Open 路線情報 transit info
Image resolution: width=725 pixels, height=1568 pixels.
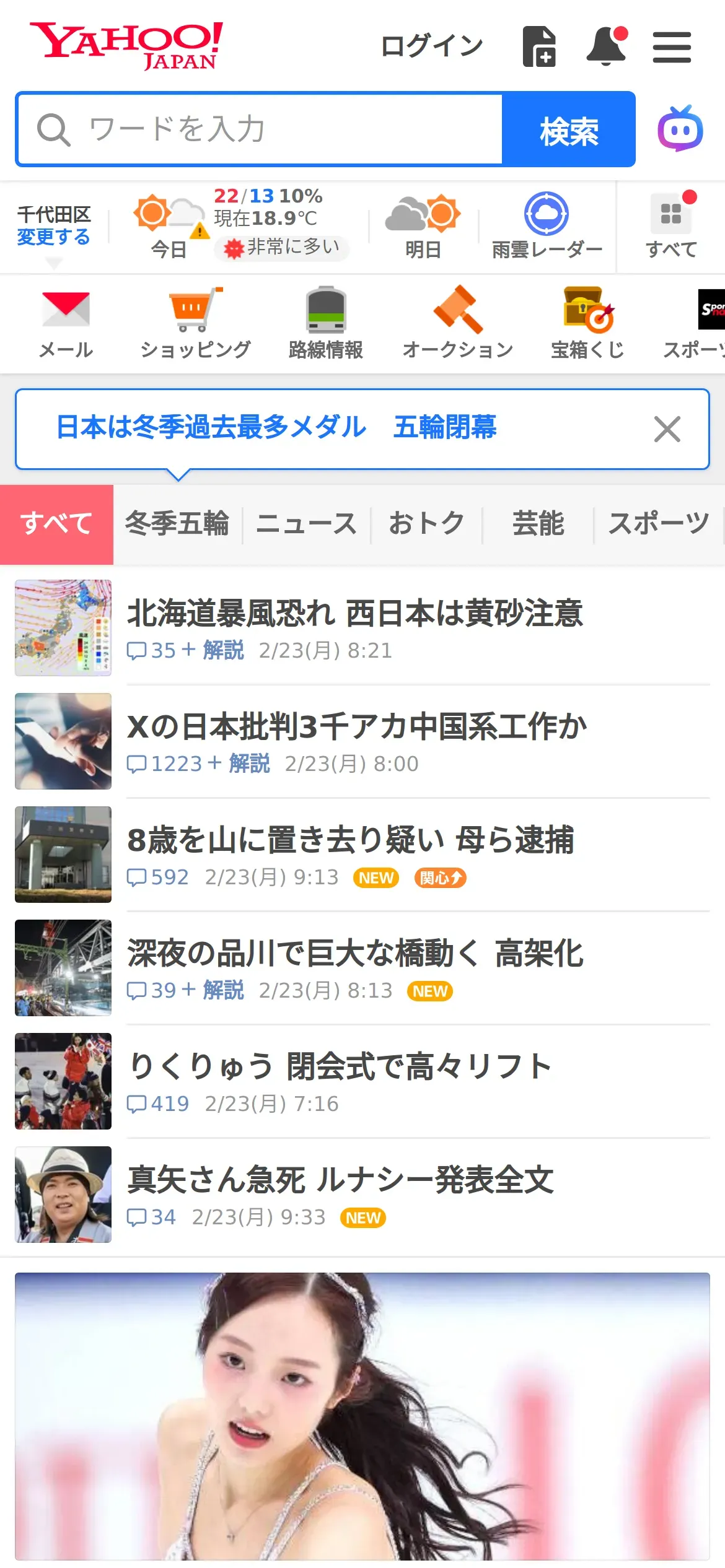[326, 323]
